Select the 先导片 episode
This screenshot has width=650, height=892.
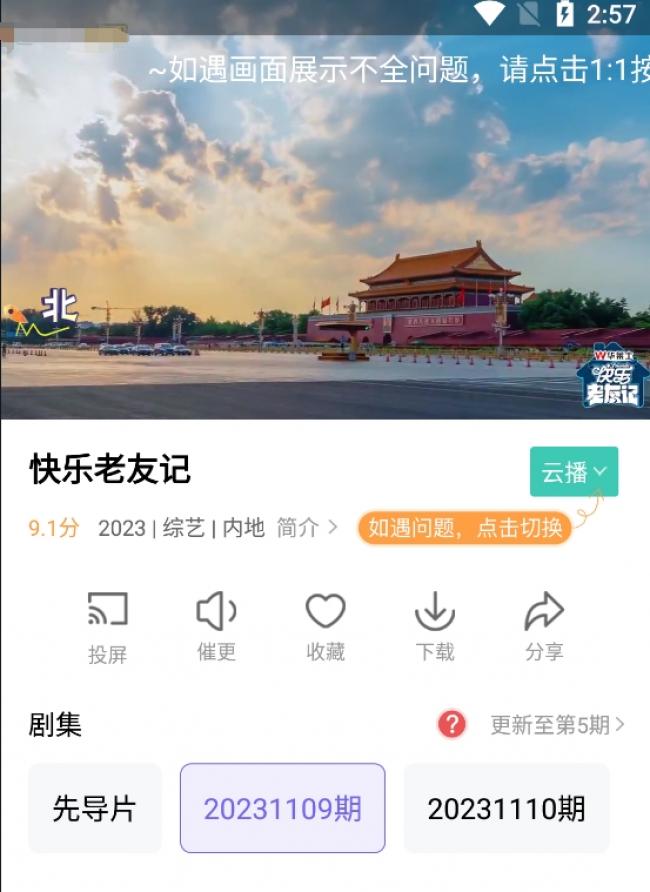(94, 808)
